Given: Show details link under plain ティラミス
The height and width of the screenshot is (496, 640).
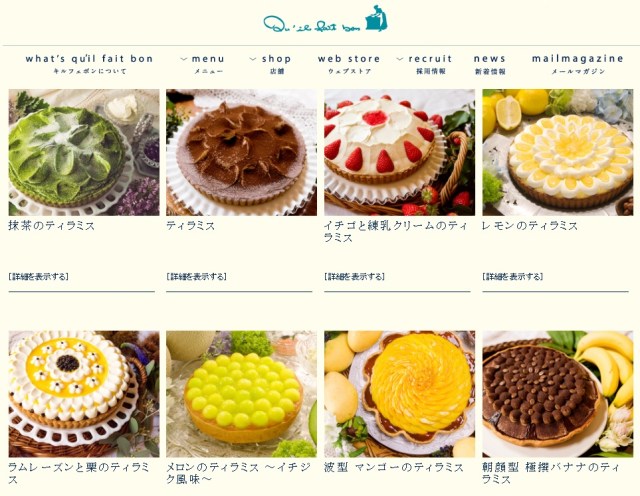Looking at the screenshot, I should [196, 276].
